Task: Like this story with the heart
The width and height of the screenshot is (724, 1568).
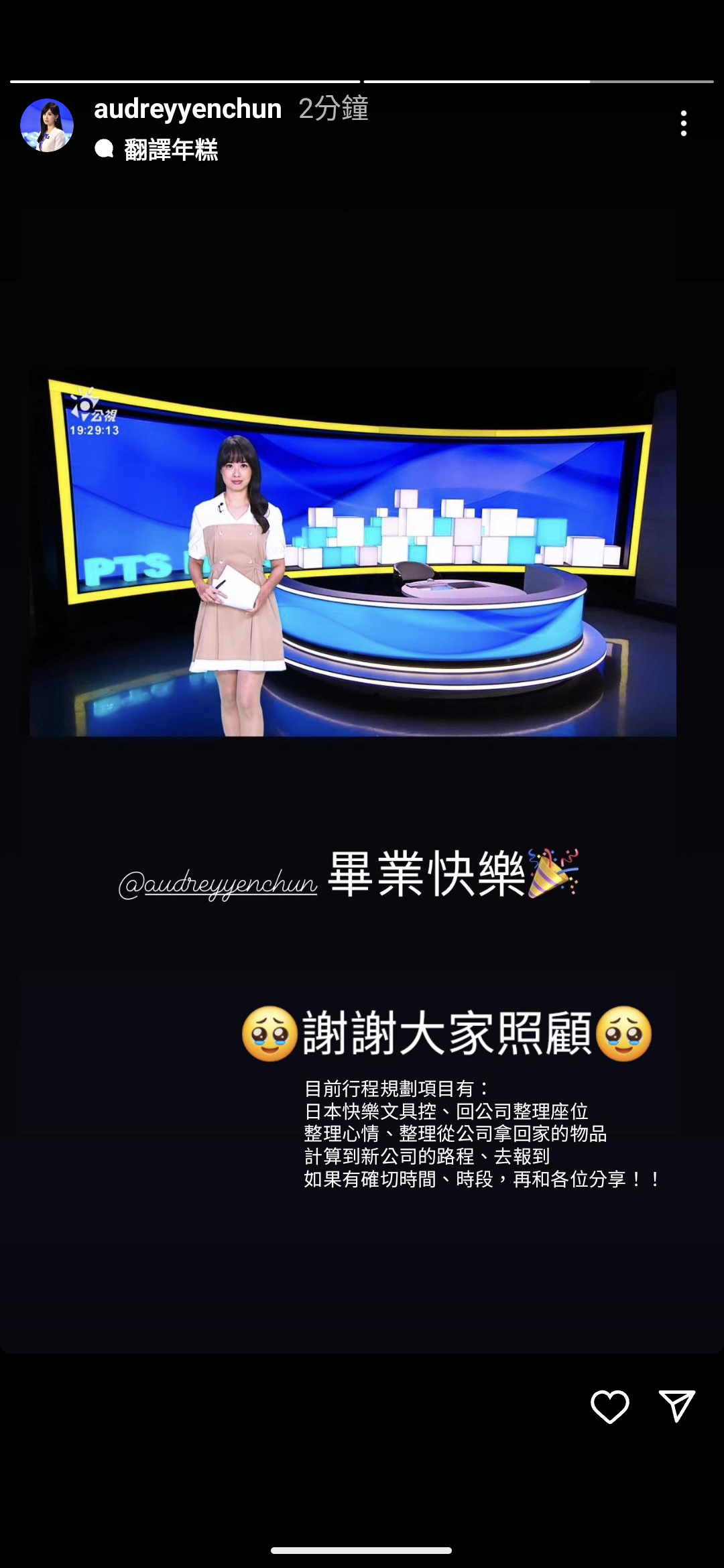Action: 609,1406
